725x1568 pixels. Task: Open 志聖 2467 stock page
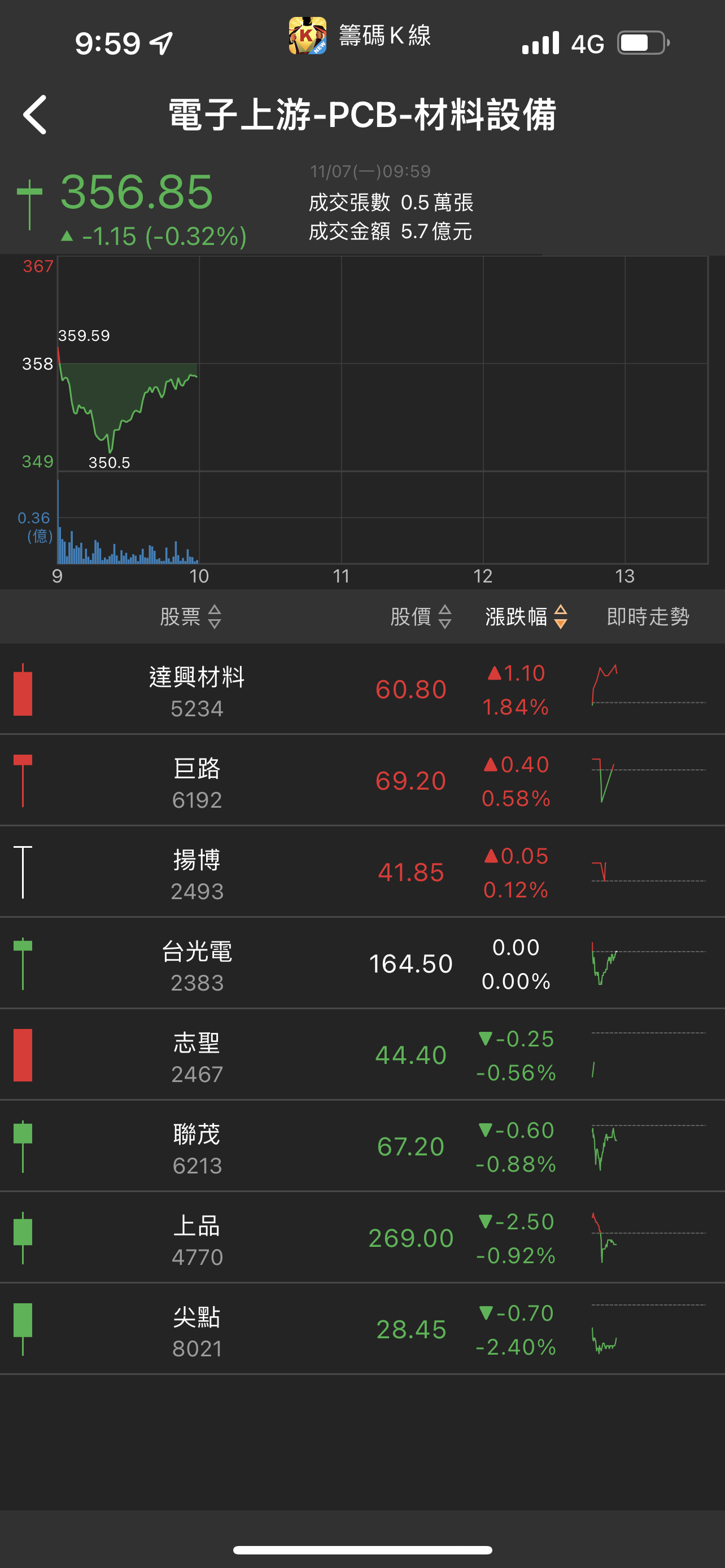click(196, 1056)
